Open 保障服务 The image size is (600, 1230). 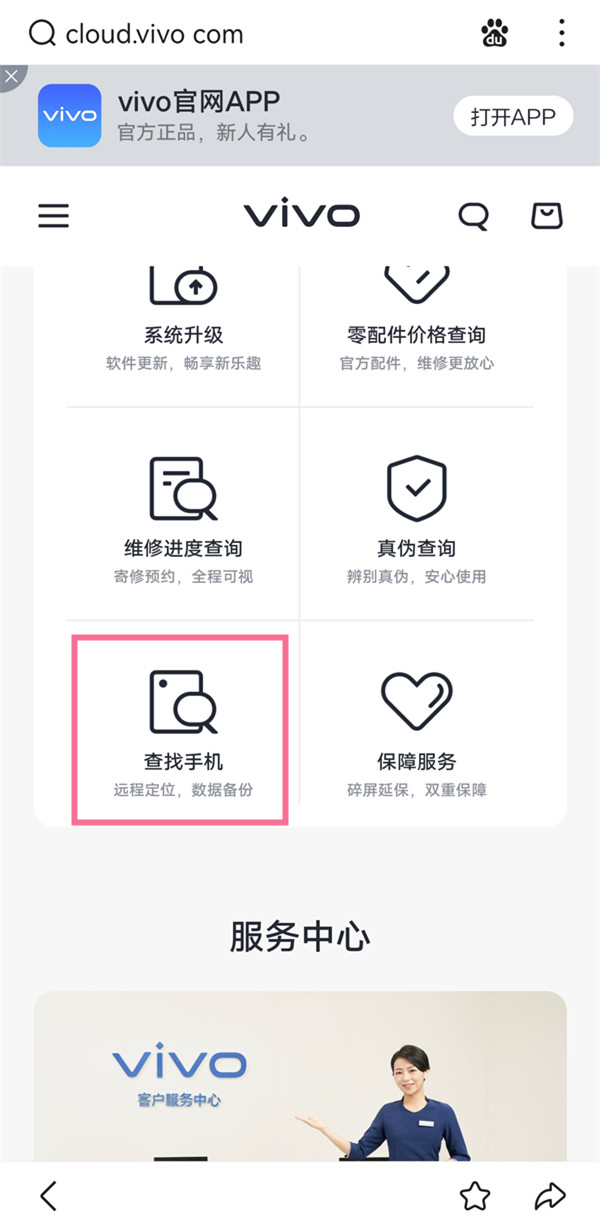pyautogui.click(x=417, y=730)
